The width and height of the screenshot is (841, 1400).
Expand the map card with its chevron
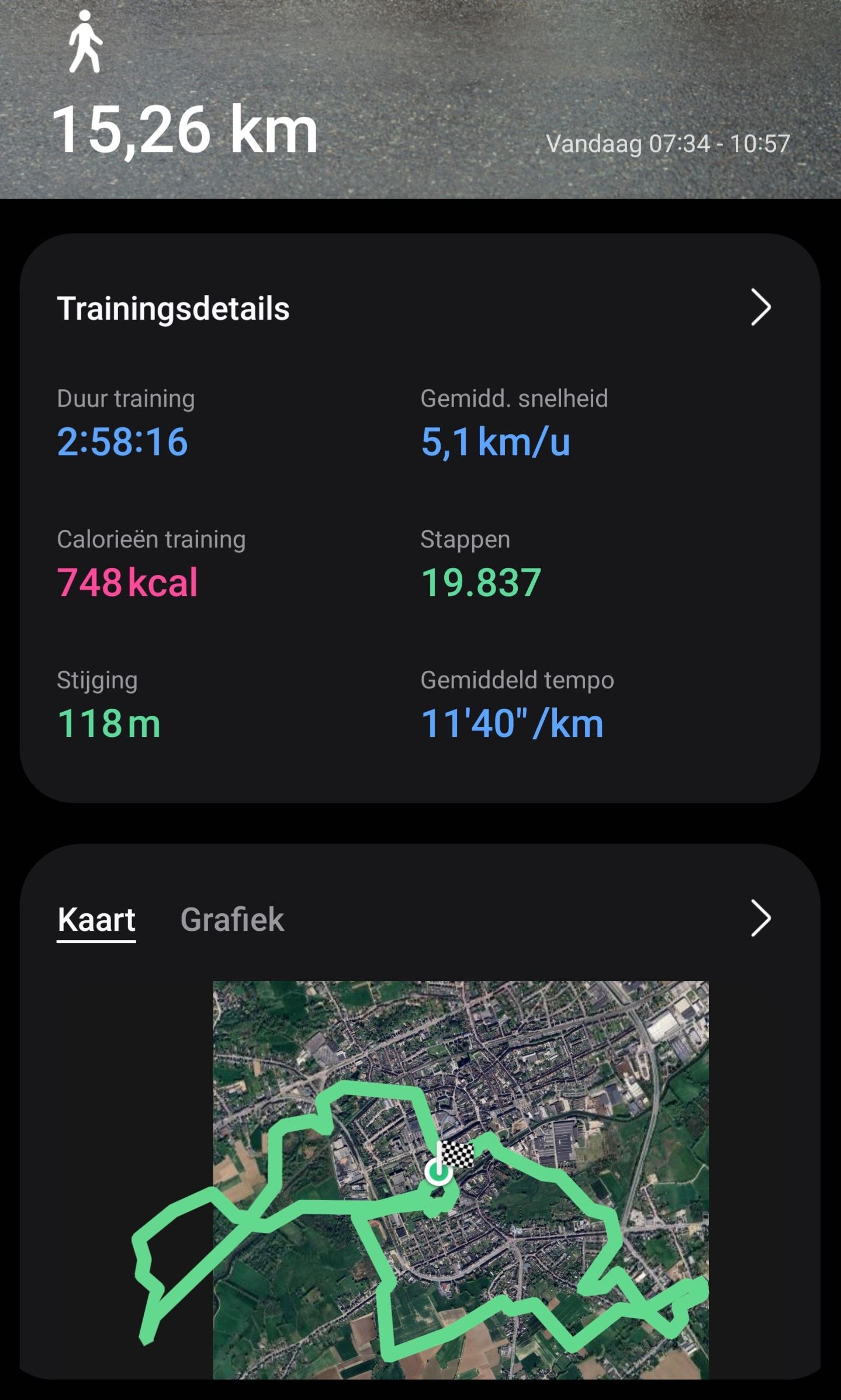[760, 919]
